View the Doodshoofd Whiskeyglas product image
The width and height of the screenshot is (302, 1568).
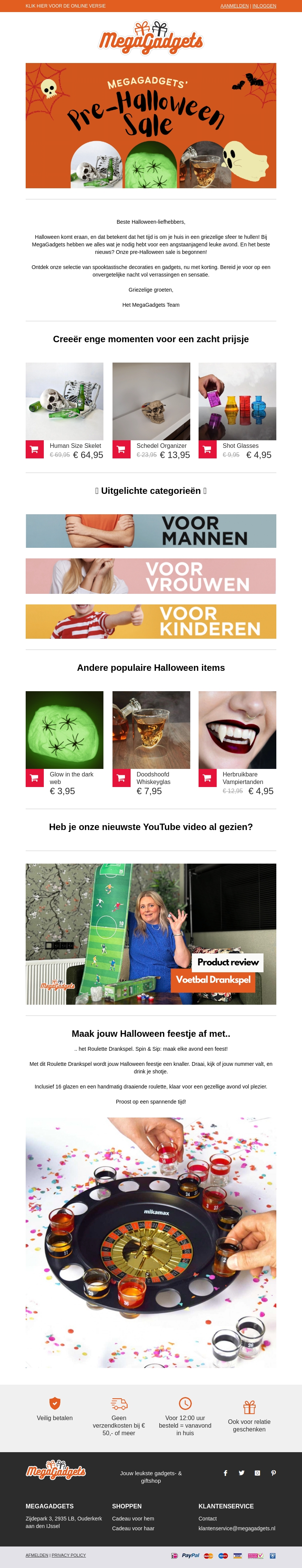click(x=151, y=730)
